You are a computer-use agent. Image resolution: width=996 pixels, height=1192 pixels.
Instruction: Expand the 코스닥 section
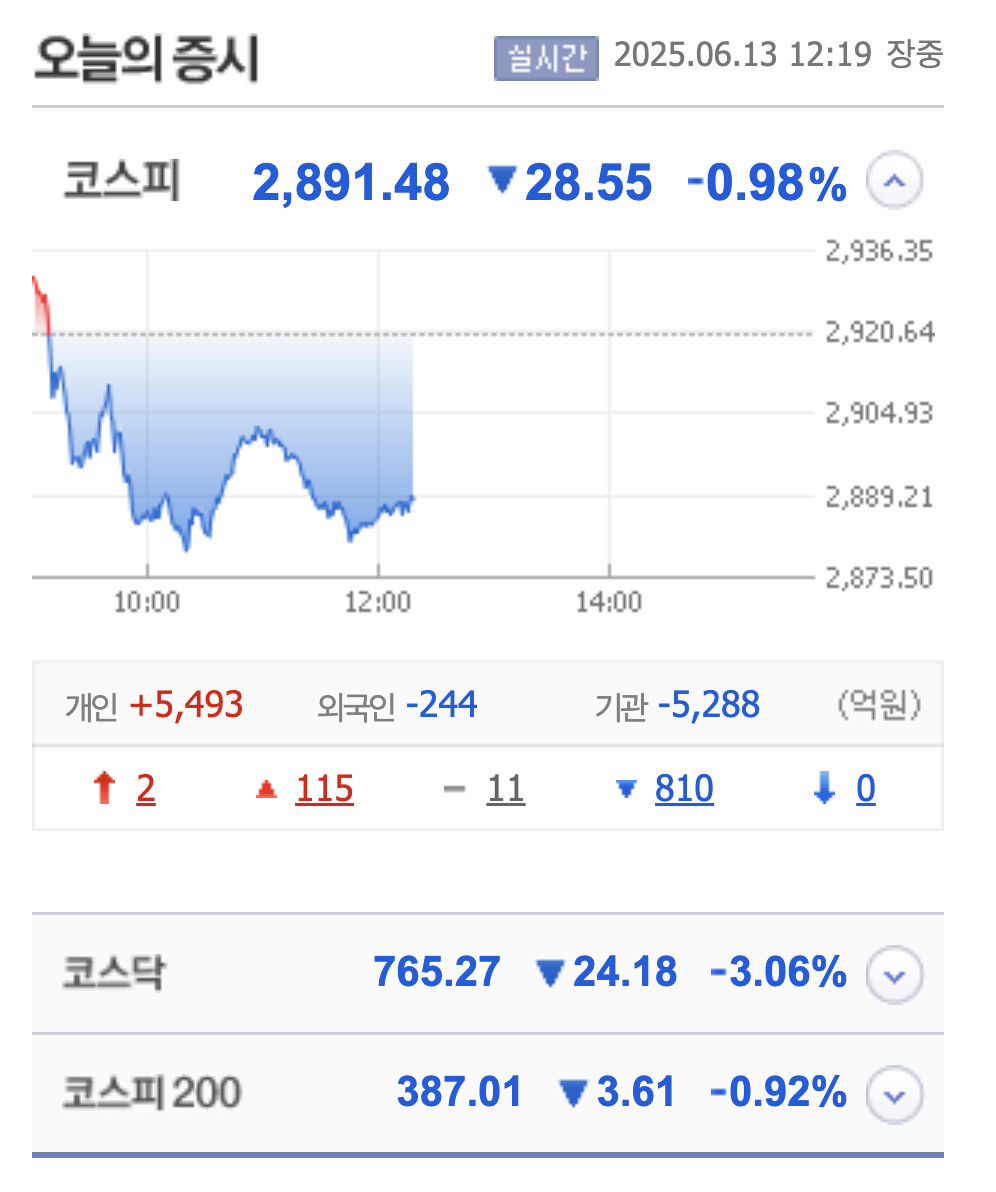click(x=894, y=975)
